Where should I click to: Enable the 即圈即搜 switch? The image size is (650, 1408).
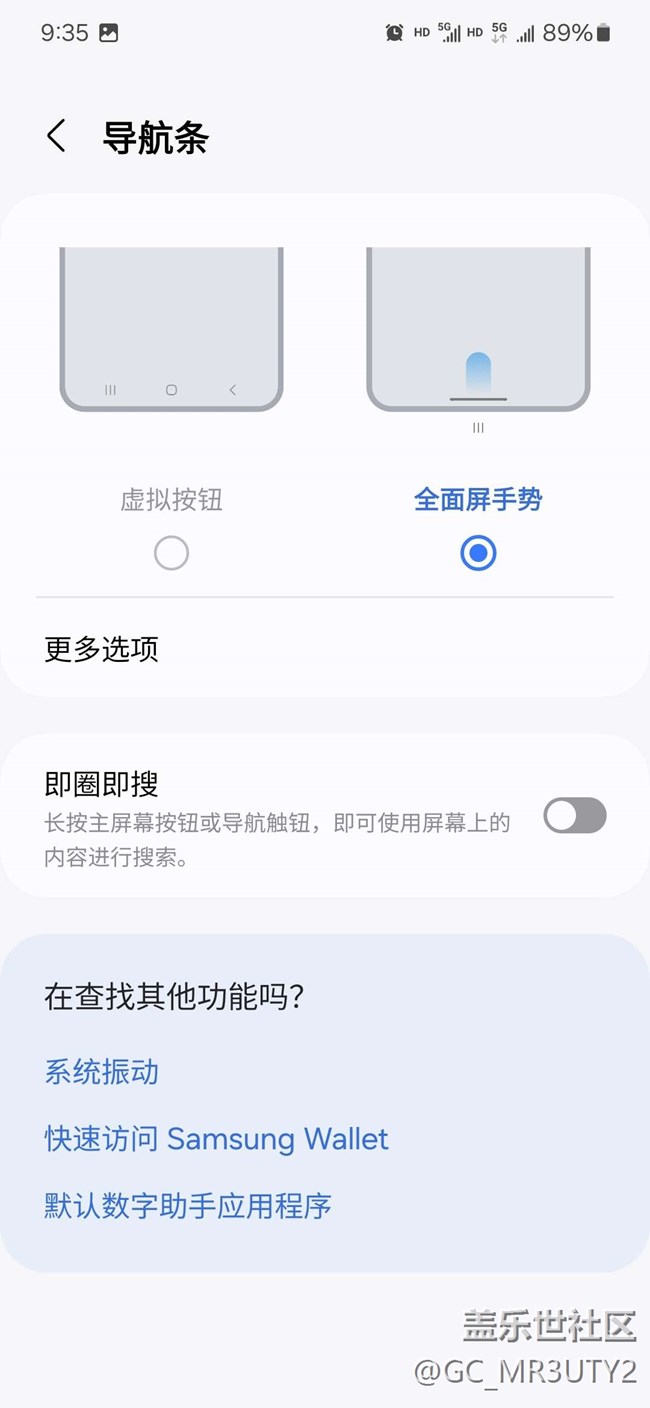pos(574,816)
